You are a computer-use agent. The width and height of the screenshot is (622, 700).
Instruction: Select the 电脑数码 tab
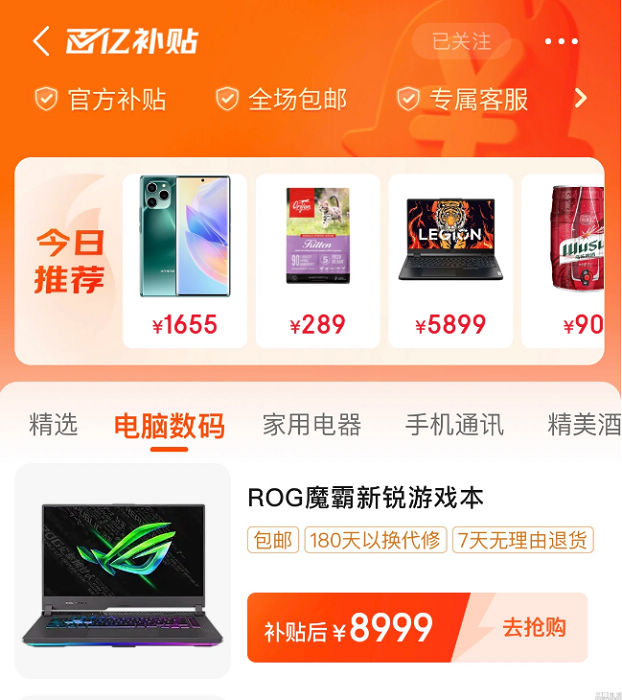[x=169, y=425]
